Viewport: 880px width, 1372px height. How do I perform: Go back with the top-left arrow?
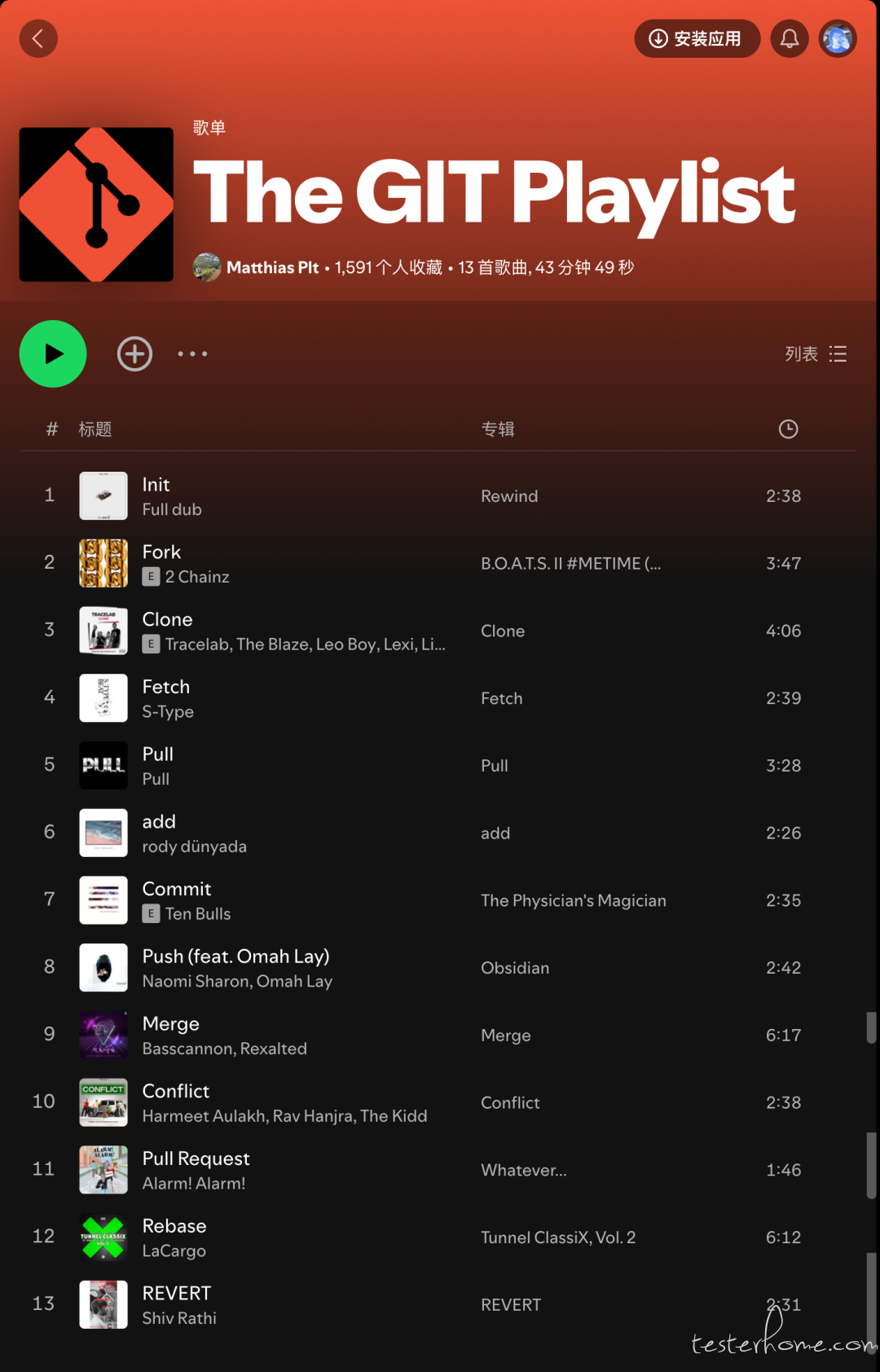[37, 38]
